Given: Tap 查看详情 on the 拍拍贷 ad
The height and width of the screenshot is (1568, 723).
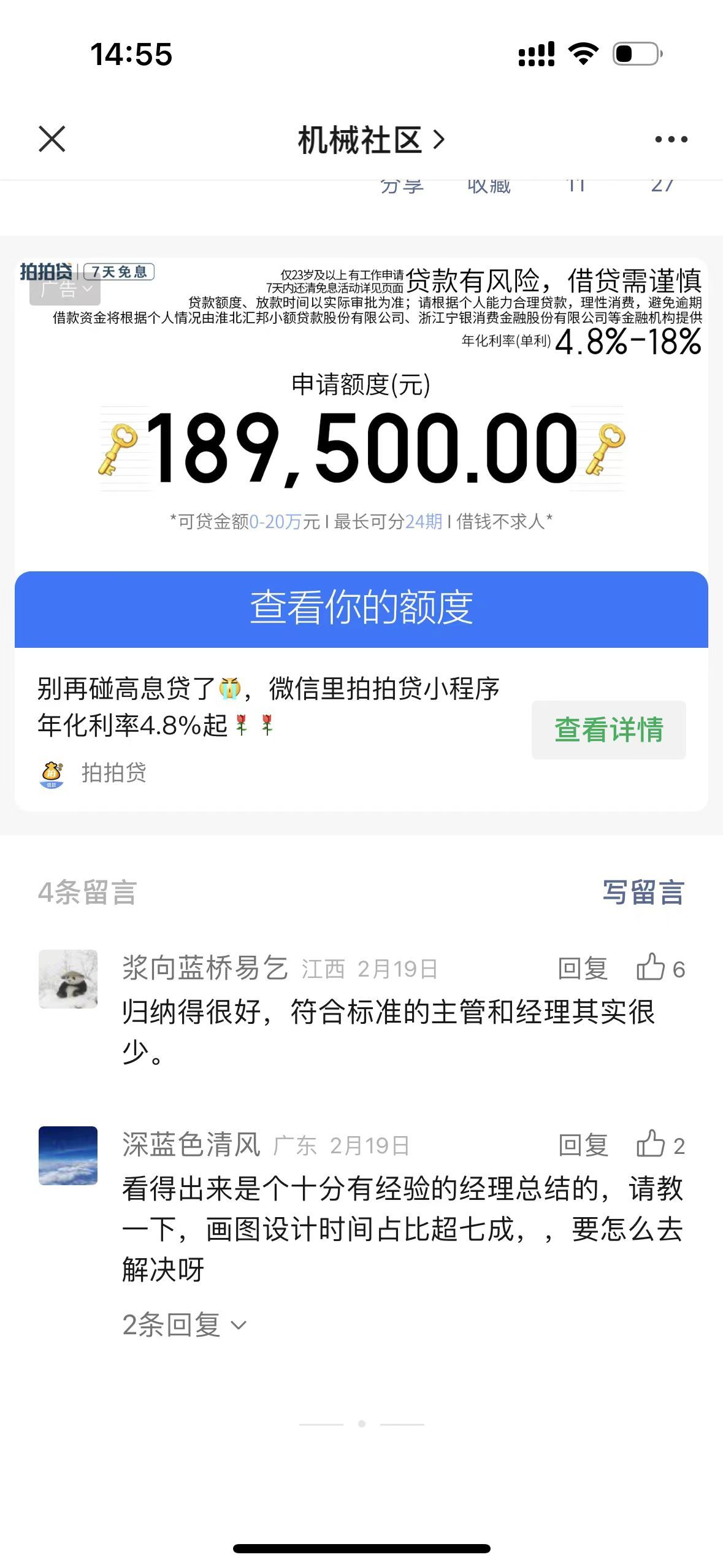Looking at the screenshot, I should point(608,729).
